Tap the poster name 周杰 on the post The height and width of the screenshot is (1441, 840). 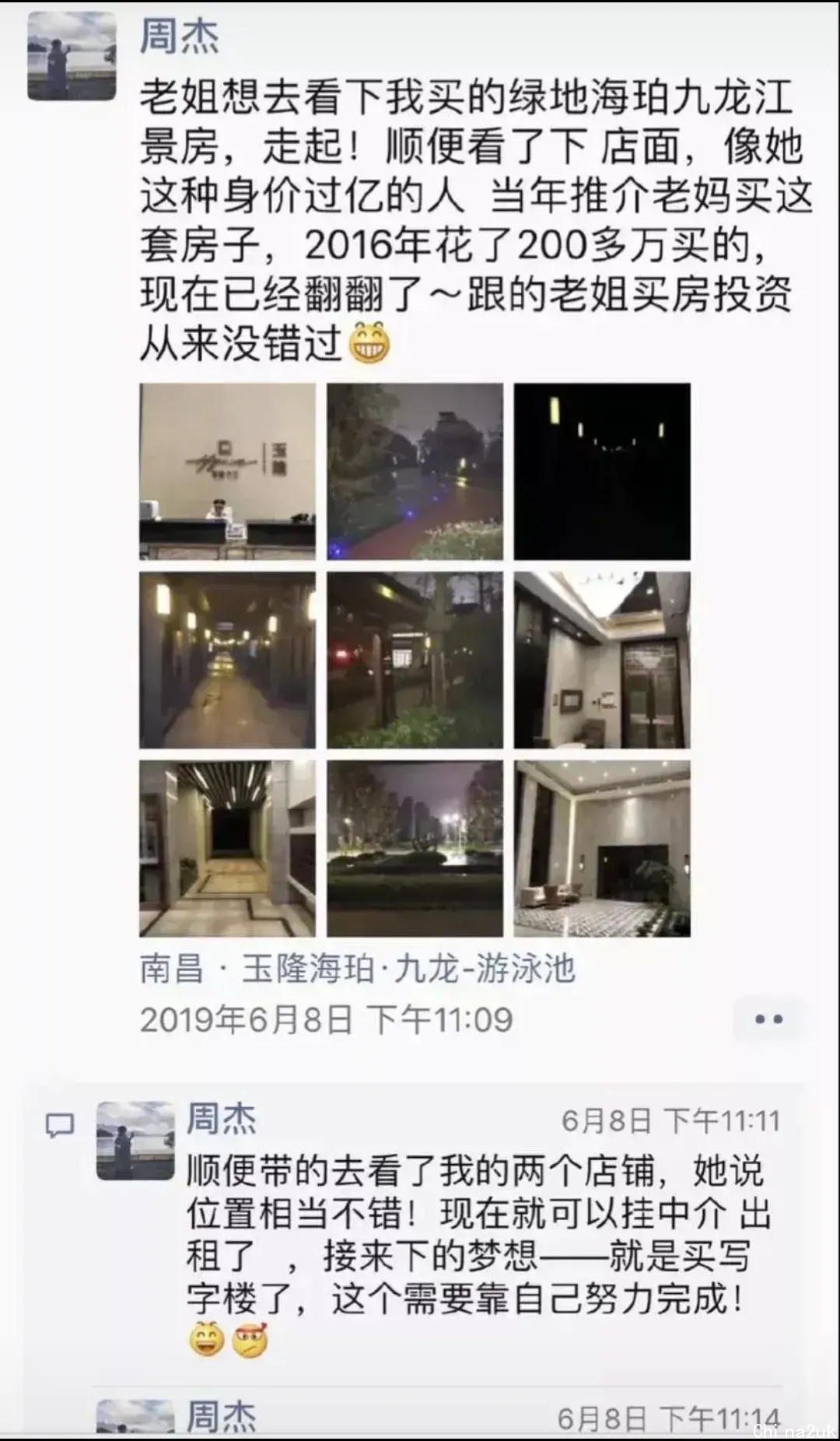179,37
